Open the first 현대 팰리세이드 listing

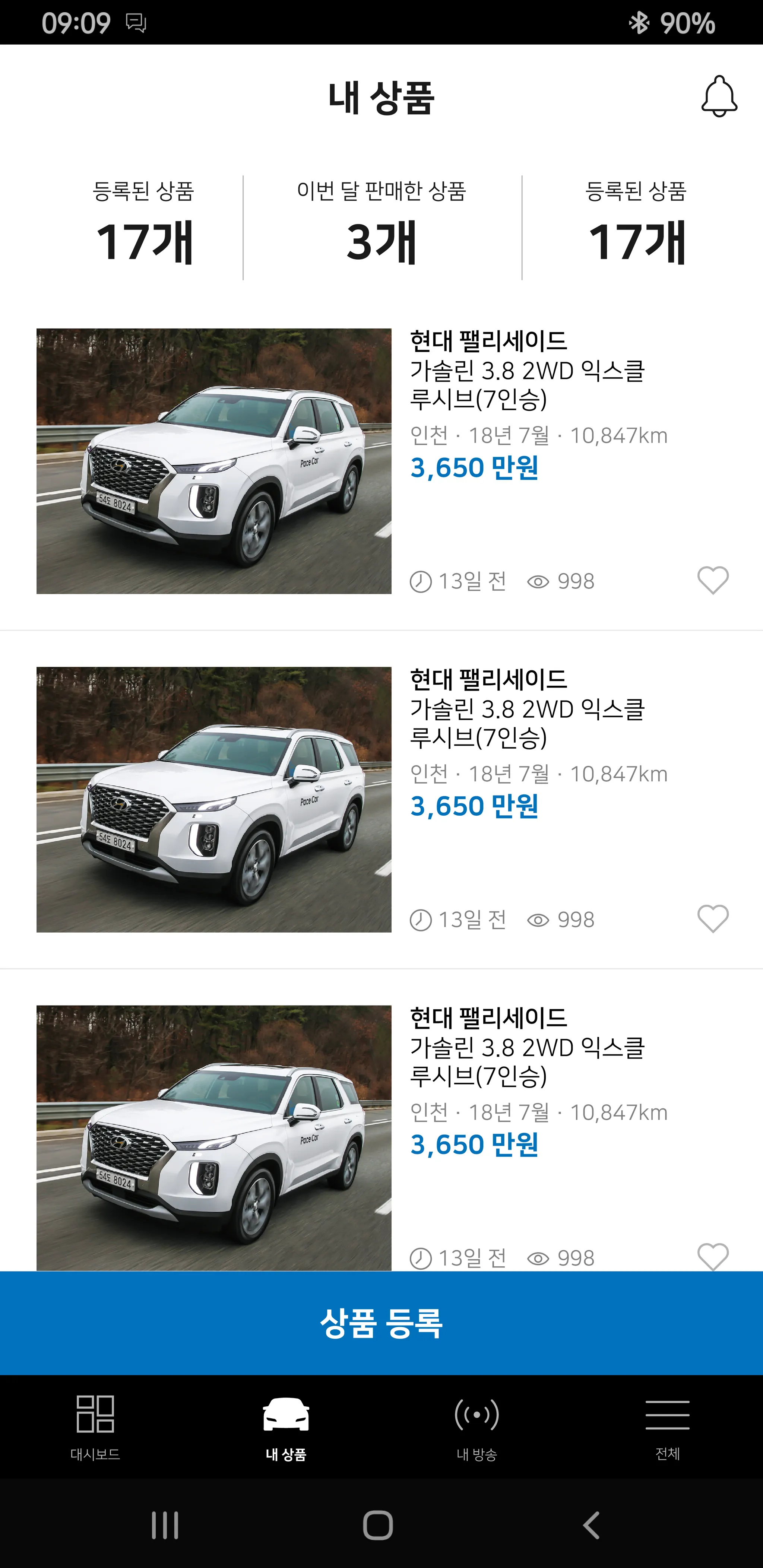214,461
